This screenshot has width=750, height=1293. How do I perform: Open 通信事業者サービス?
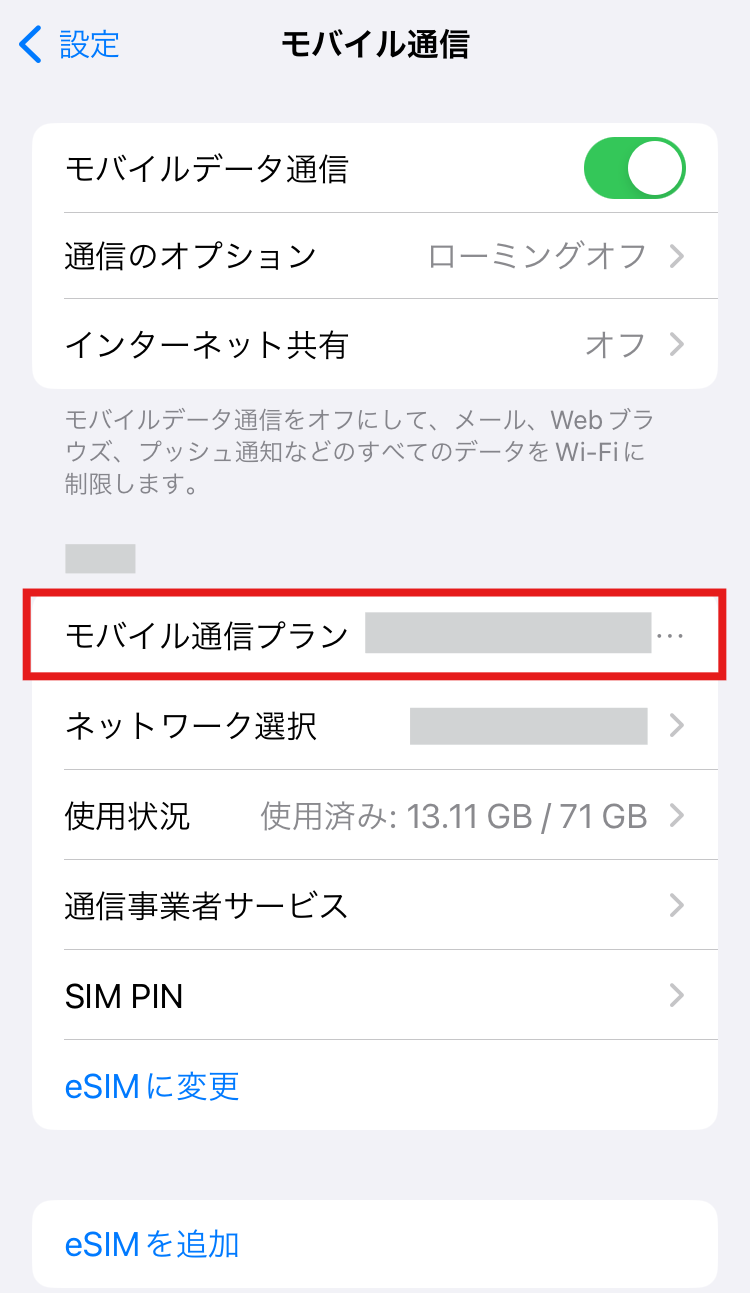point(375,906)
